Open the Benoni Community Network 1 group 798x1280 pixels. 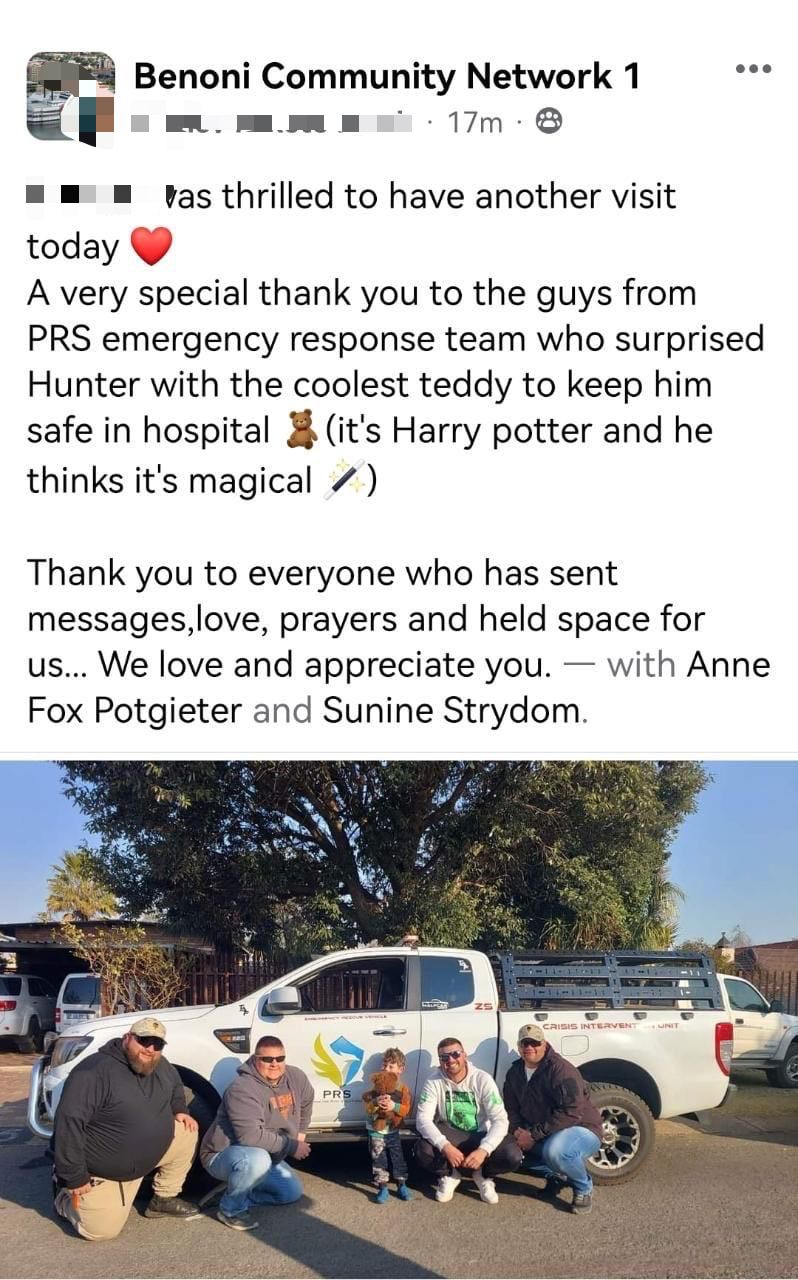[386, 76]
